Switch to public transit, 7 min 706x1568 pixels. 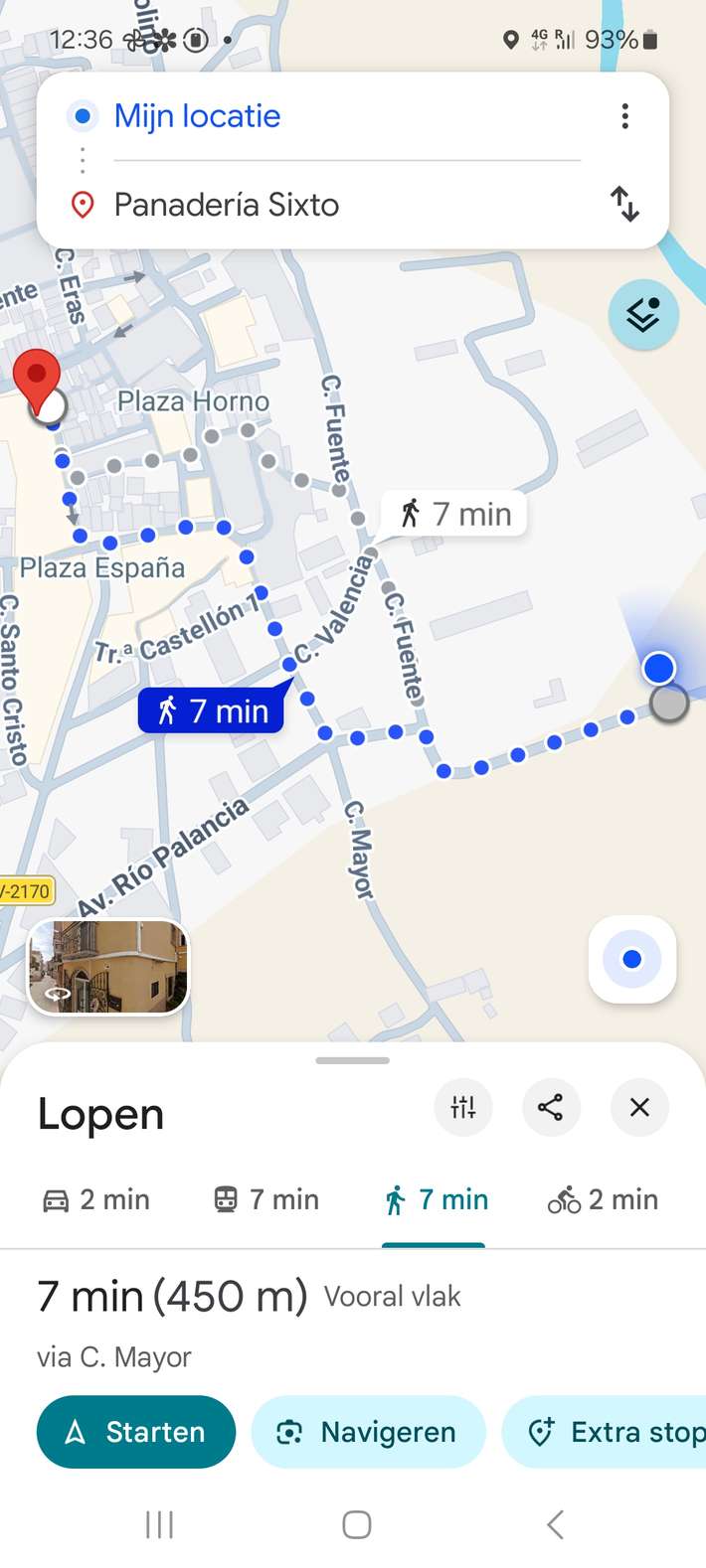point(266,1200)
